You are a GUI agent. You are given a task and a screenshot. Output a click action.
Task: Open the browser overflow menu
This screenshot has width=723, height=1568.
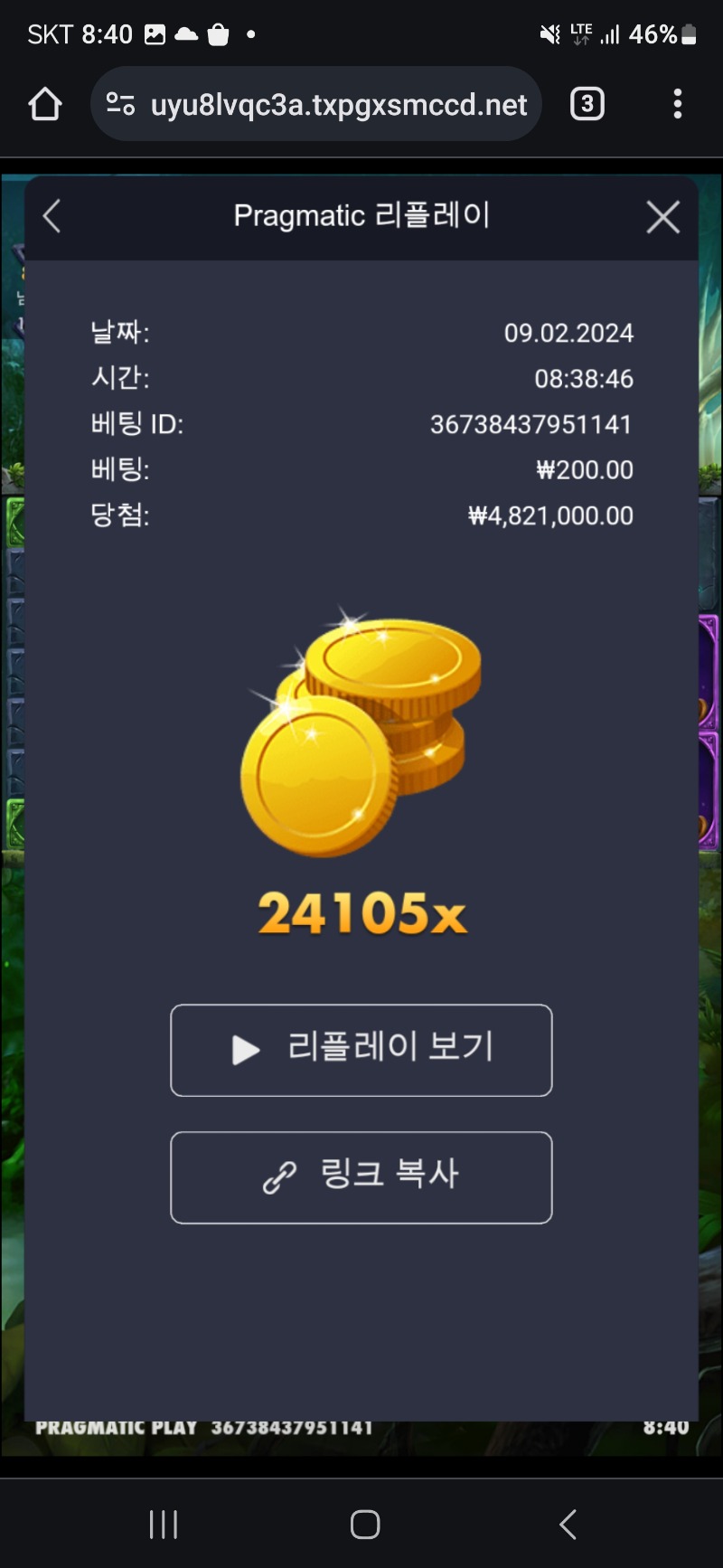(677, 105)
